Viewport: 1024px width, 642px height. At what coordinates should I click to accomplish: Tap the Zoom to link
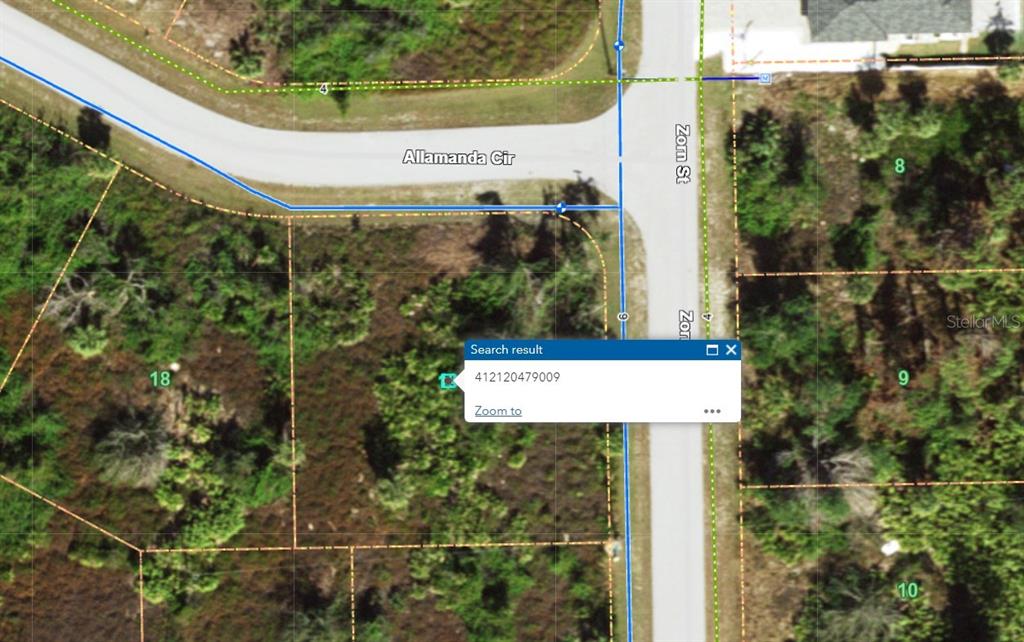(x=498, y=410)
